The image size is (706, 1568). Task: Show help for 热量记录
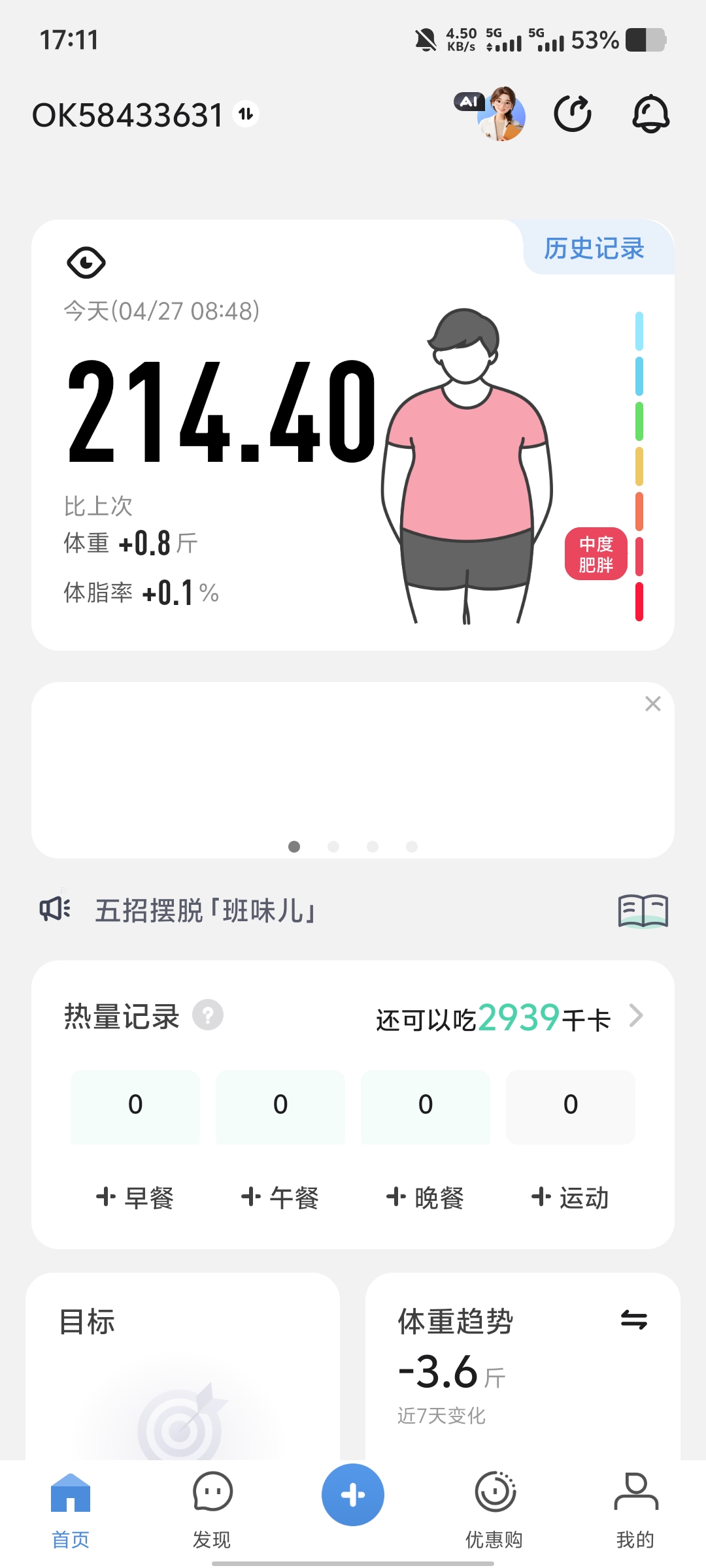(x=208, y=1015)
